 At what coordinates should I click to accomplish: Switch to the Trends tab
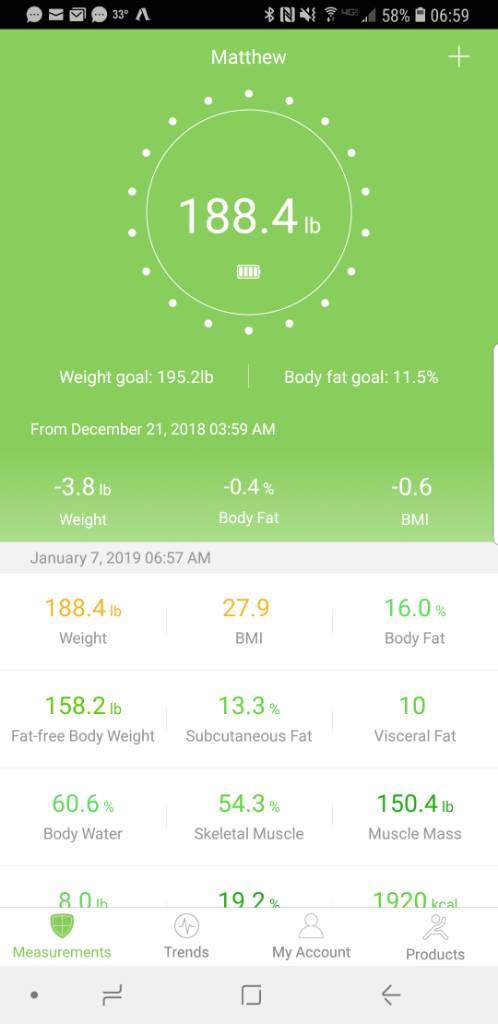pyautogui.click(x=186, y=936)
